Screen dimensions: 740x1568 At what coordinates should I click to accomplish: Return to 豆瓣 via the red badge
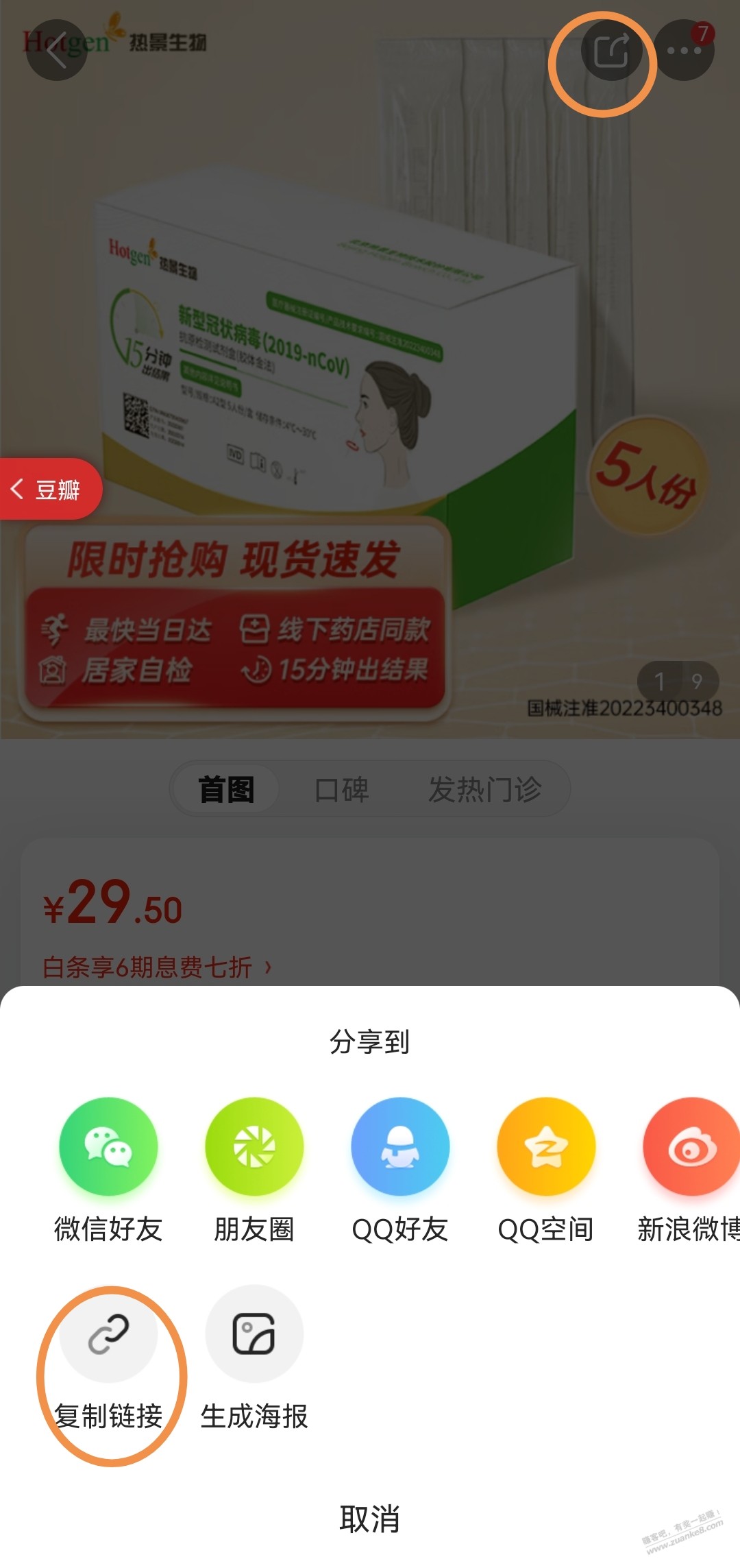click(x=49, y=488)
